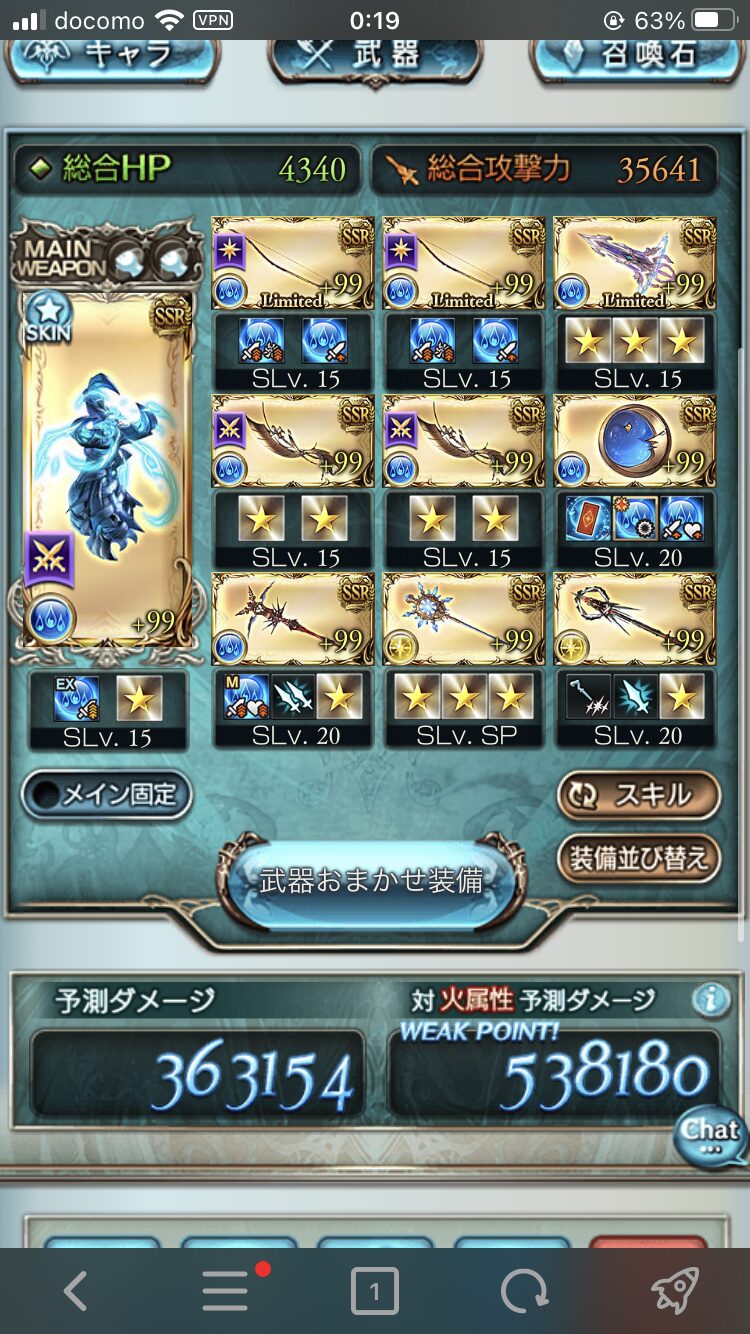Tap the 装備並び替え button
This screenshot has width=750, height=1334.
click(x=638, y=858)
